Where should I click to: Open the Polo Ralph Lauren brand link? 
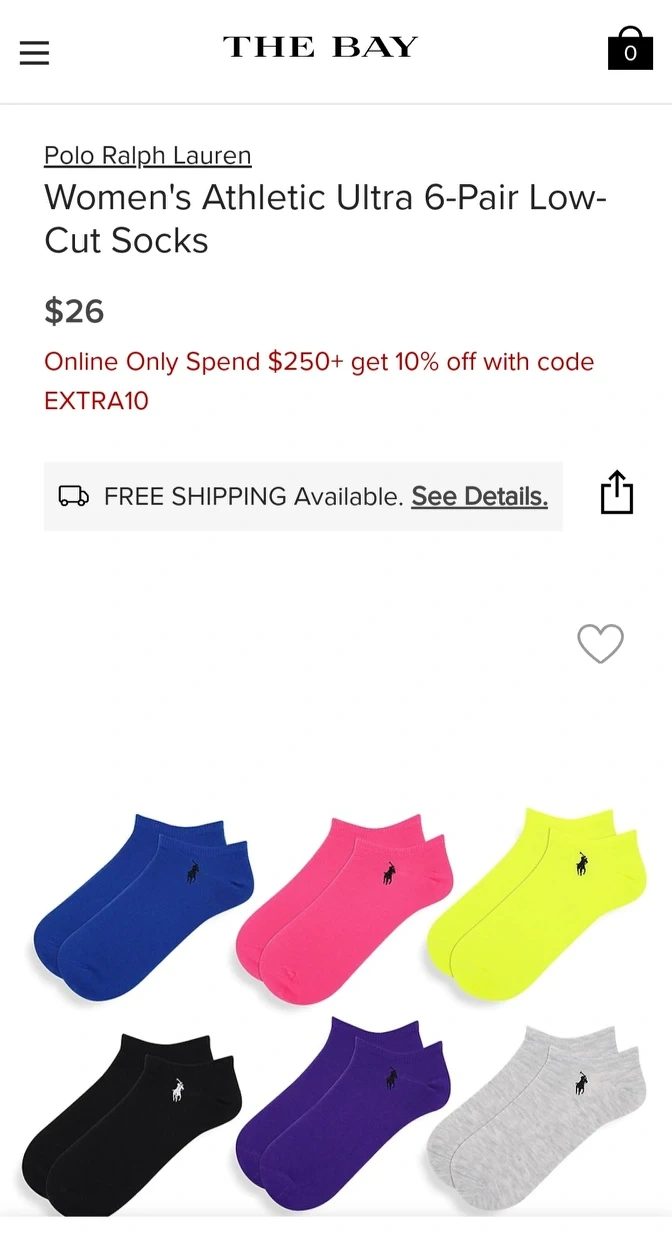[148, 155]
